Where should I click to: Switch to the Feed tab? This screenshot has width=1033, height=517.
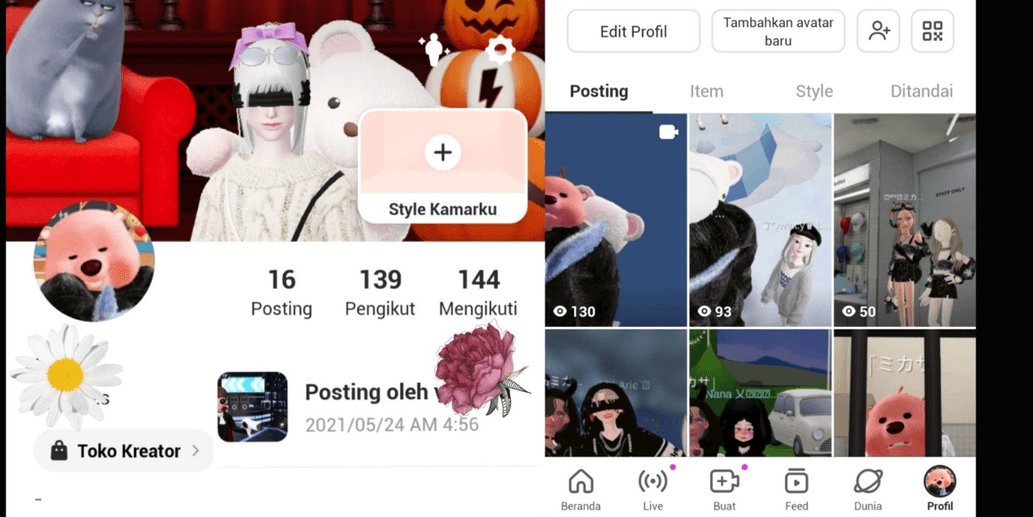(x=796, y=489)
